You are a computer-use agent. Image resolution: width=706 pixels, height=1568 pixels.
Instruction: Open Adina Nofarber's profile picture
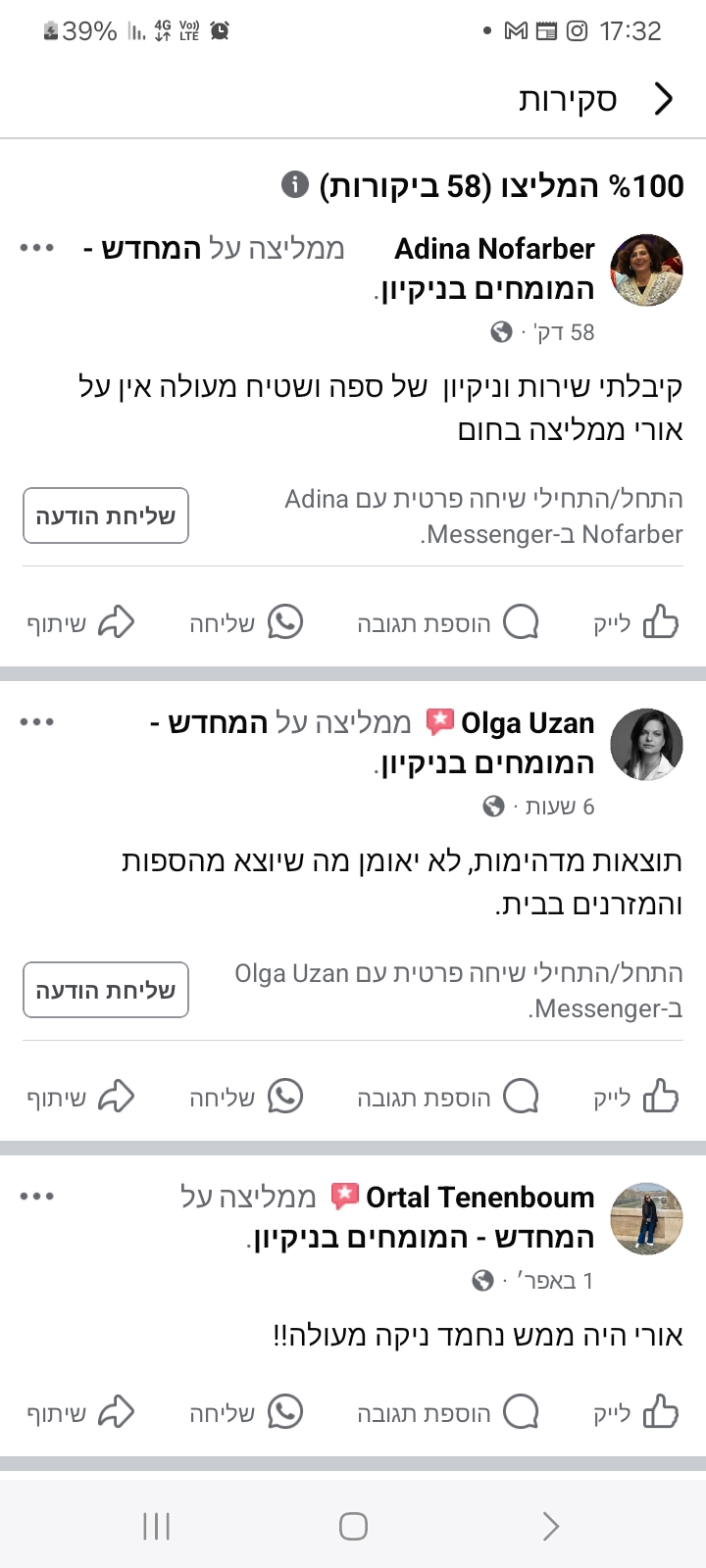pyautogui.click(x=646, y=269)
